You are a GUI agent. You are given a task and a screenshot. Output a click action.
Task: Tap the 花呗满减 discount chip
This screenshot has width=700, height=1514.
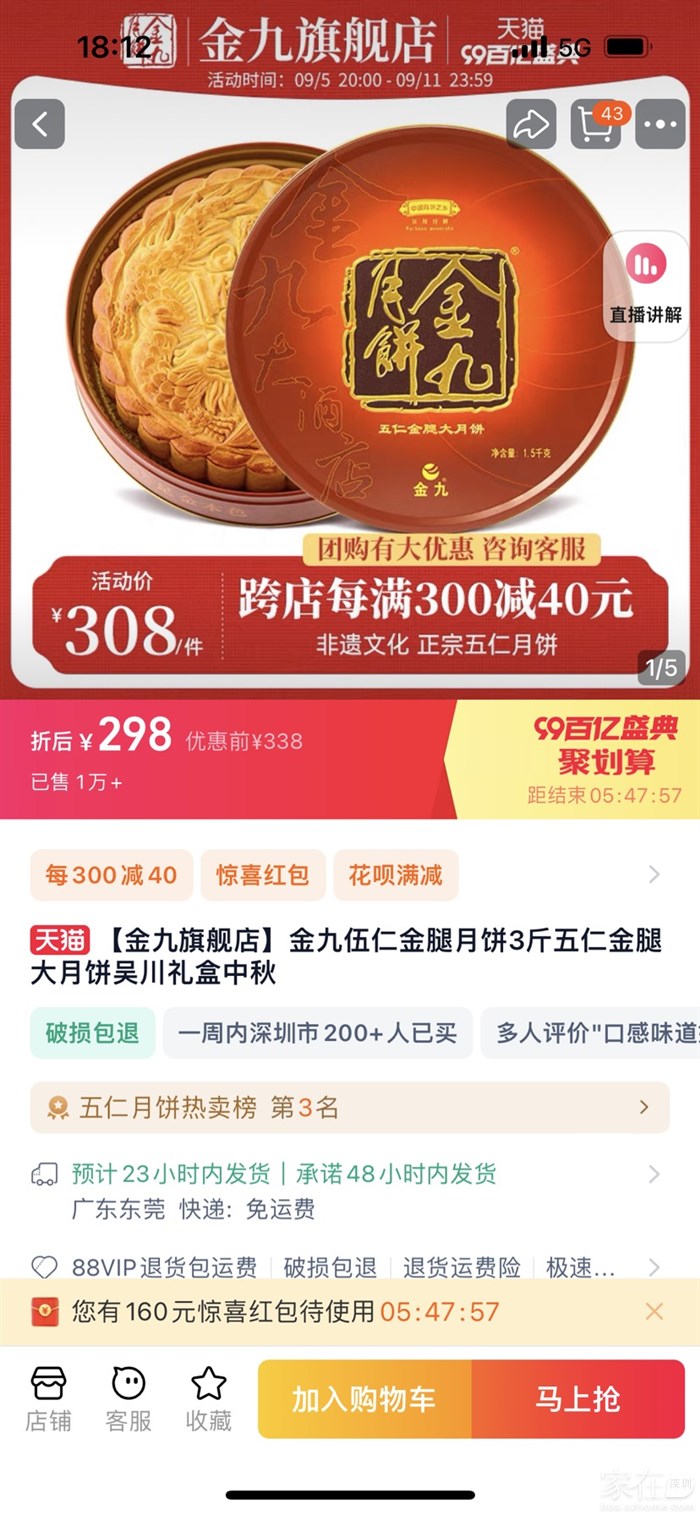pos(395,875)
